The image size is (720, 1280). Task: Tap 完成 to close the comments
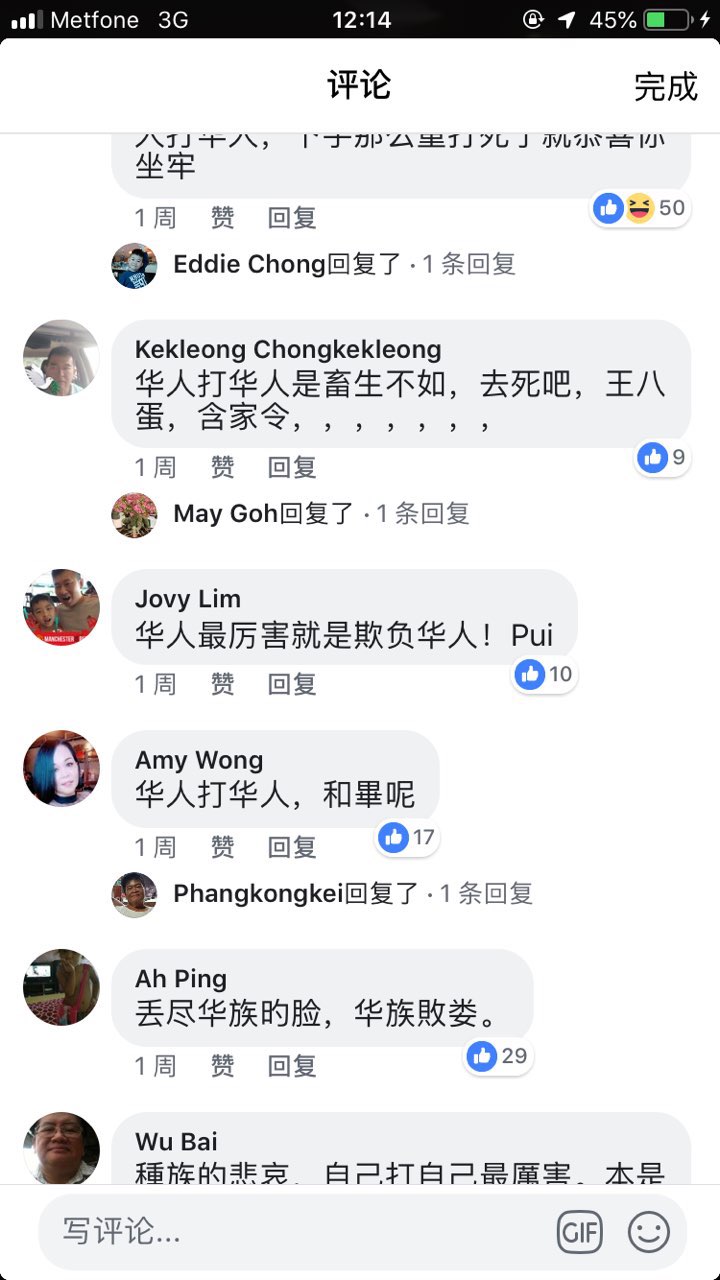665,87
